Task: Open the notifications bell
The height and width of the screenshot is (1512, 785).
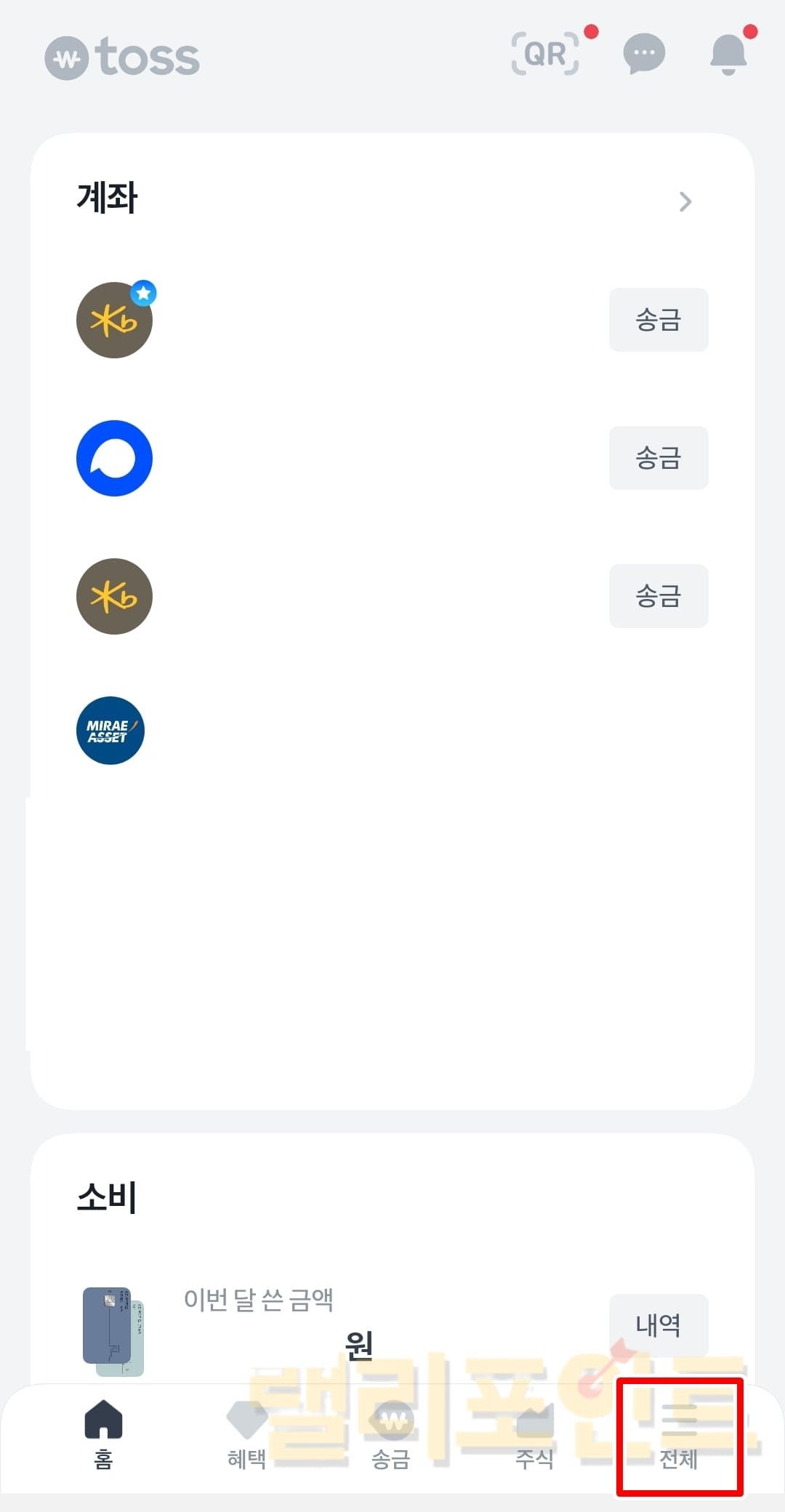Action: tap(728, 55)
